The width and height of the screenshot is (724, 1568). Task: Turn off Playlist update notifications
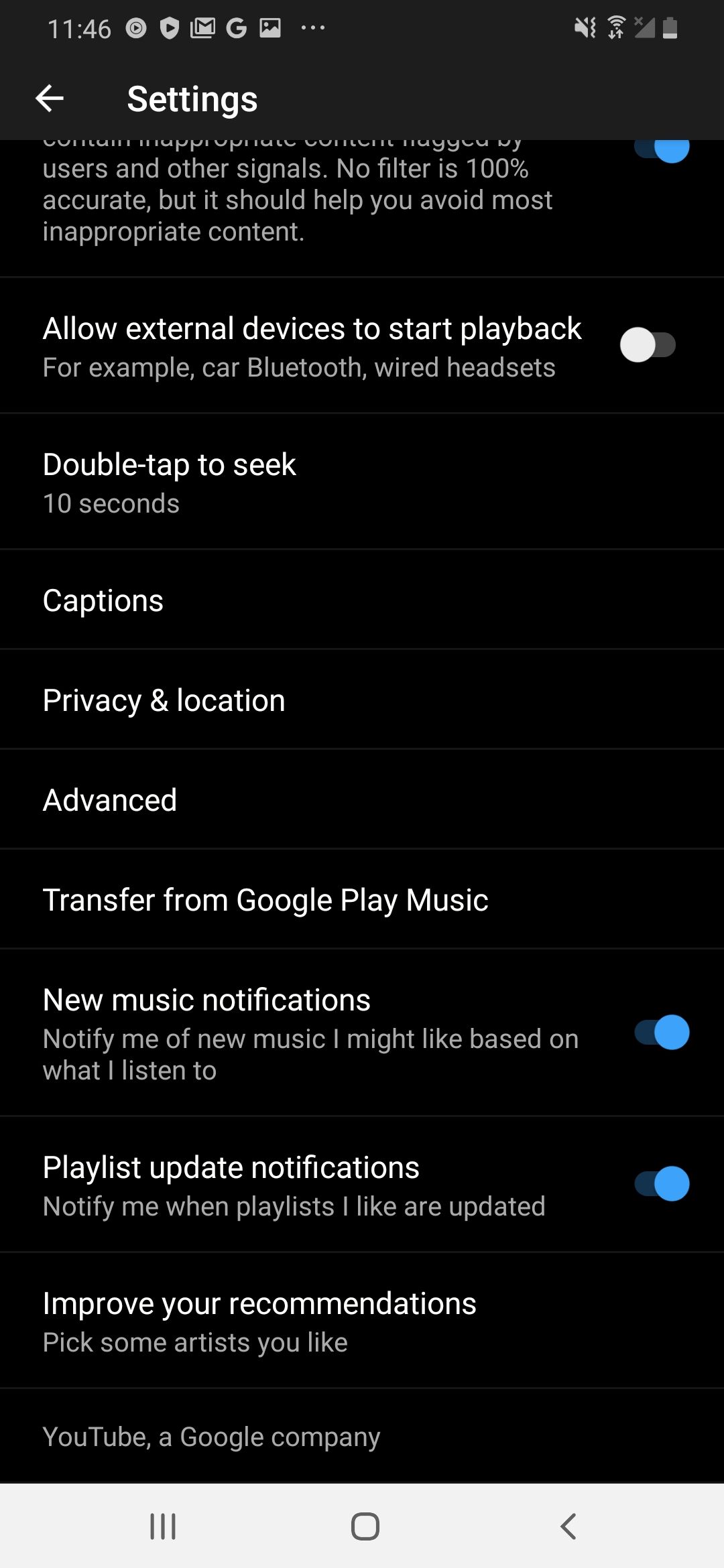(660, 1183)
